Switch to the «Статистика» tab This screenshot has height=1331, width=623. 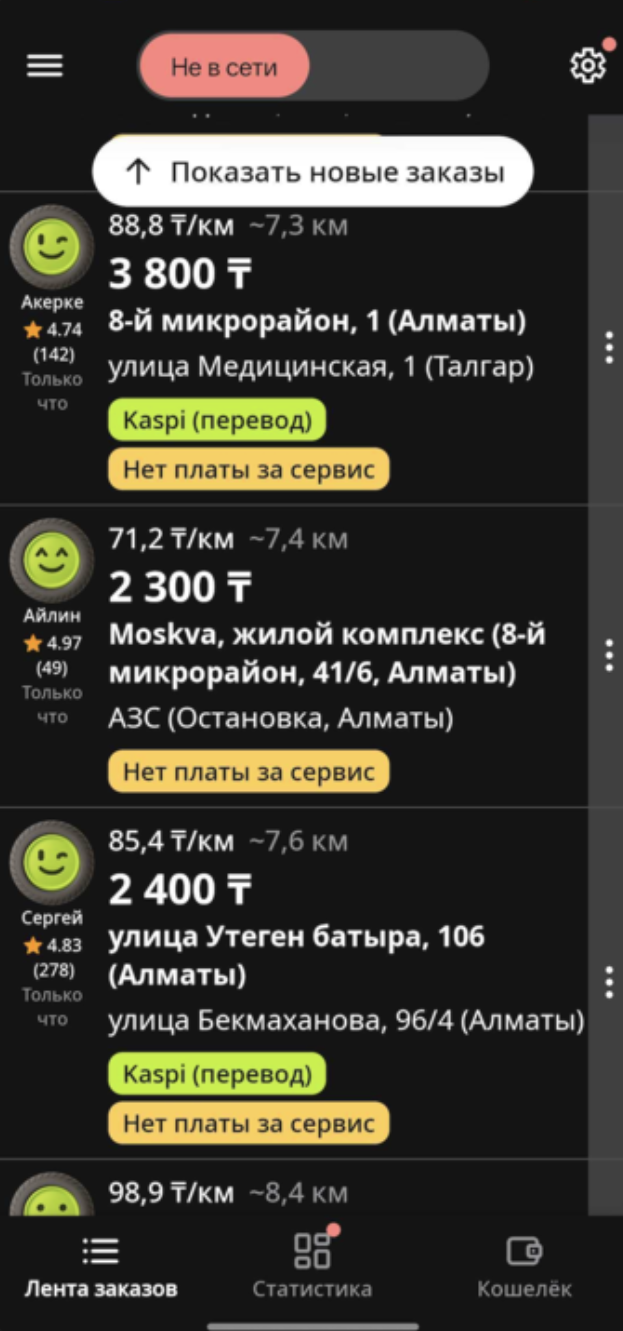coord(312,1267)
